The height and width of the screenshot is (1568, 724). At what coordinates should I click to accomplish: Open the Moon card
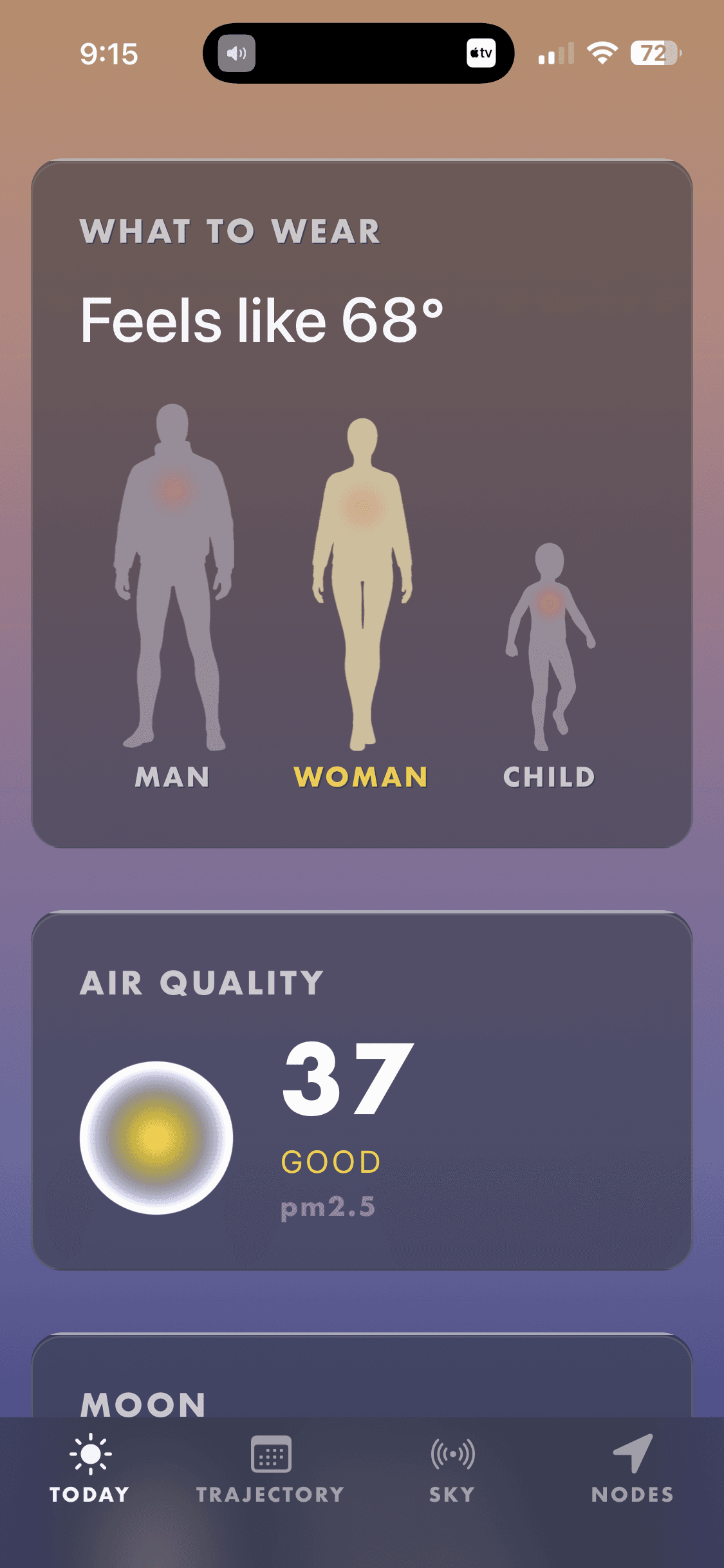click(362, 1384)
